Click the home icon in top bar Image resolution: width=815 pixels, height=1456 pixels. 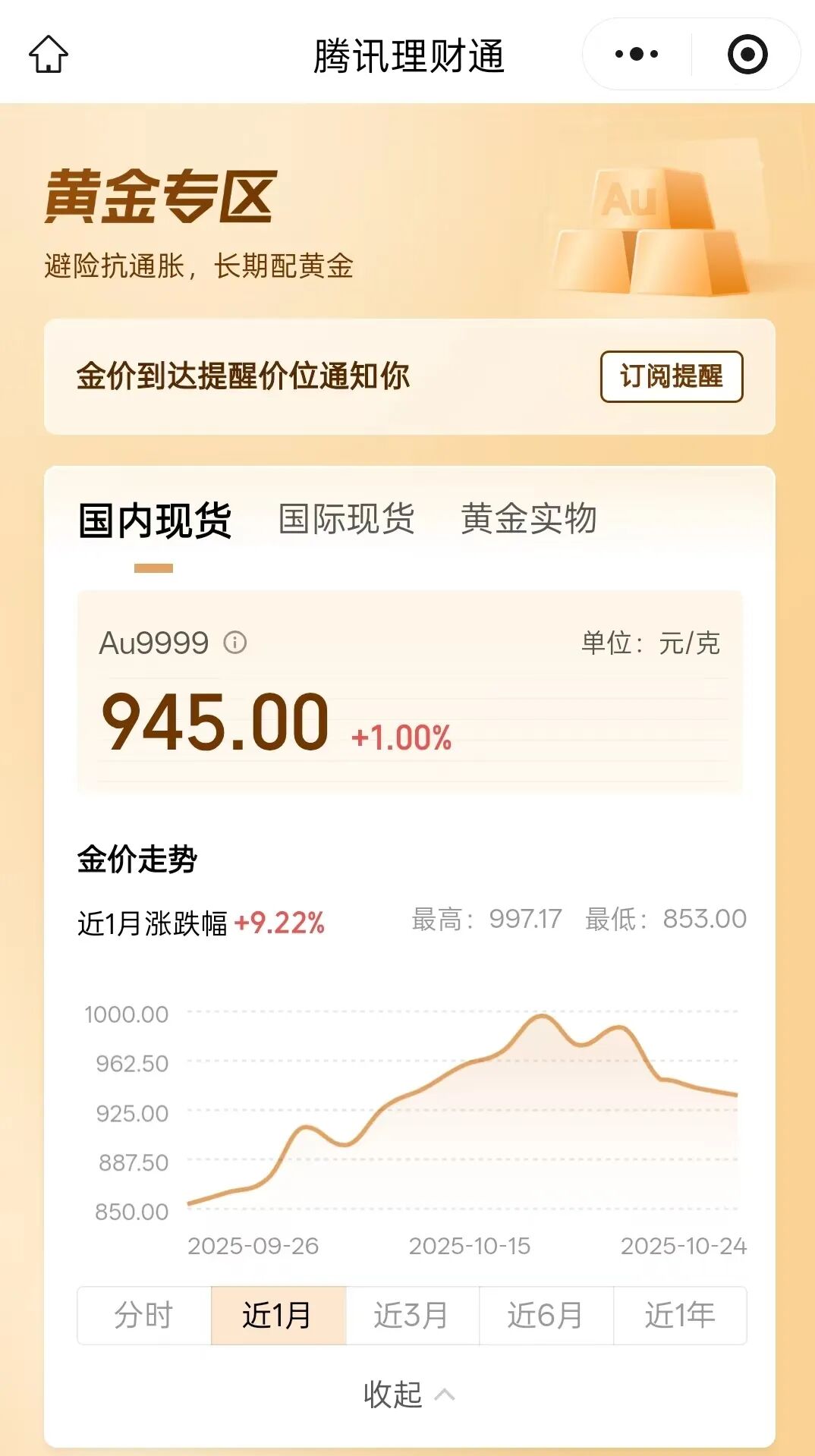[x=48, y=53]
